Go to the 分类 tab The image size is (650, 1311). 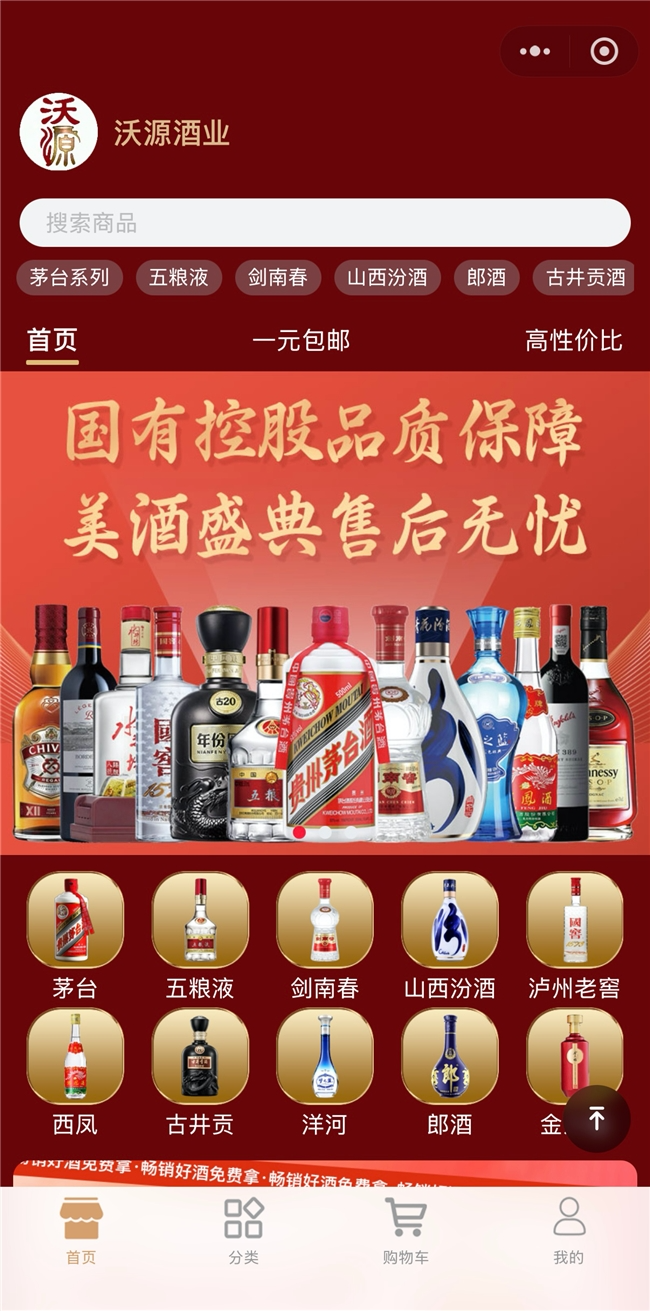[243, 1231]
